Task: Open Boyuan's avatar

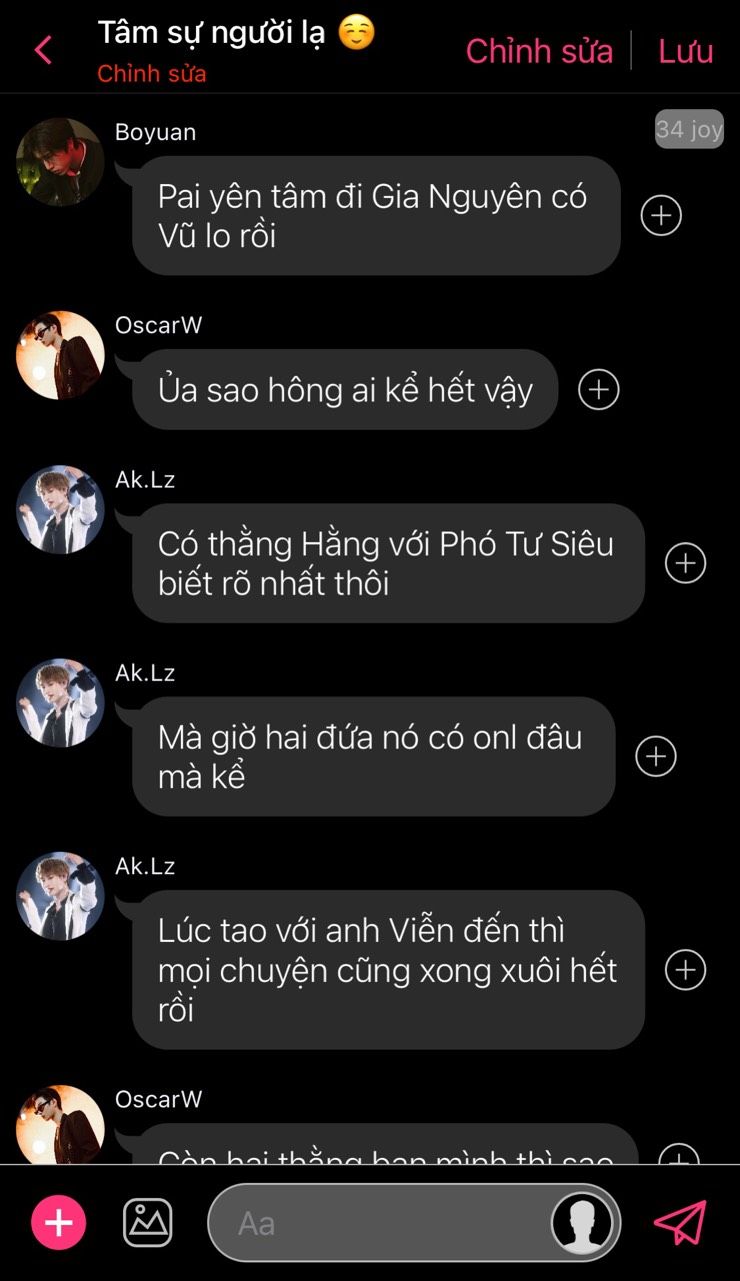Action: tap(60, 162)
